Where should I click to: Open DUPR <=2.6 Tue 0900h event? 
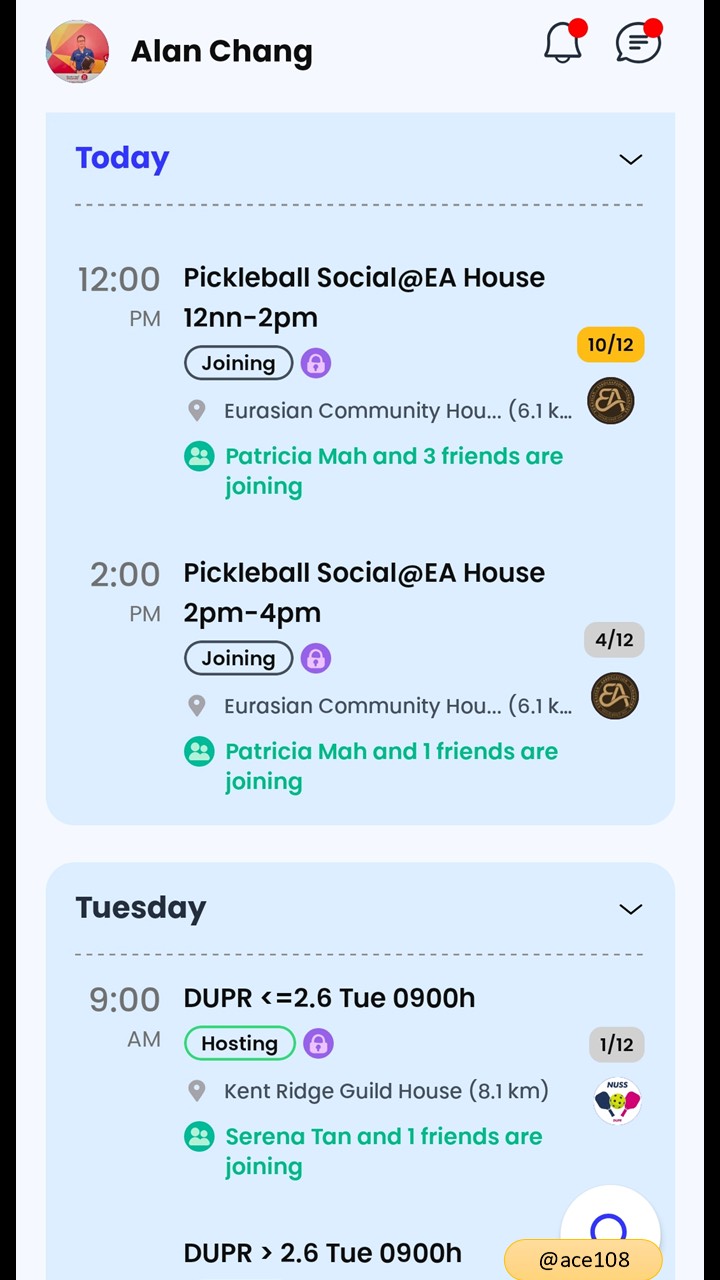point(329,998)
